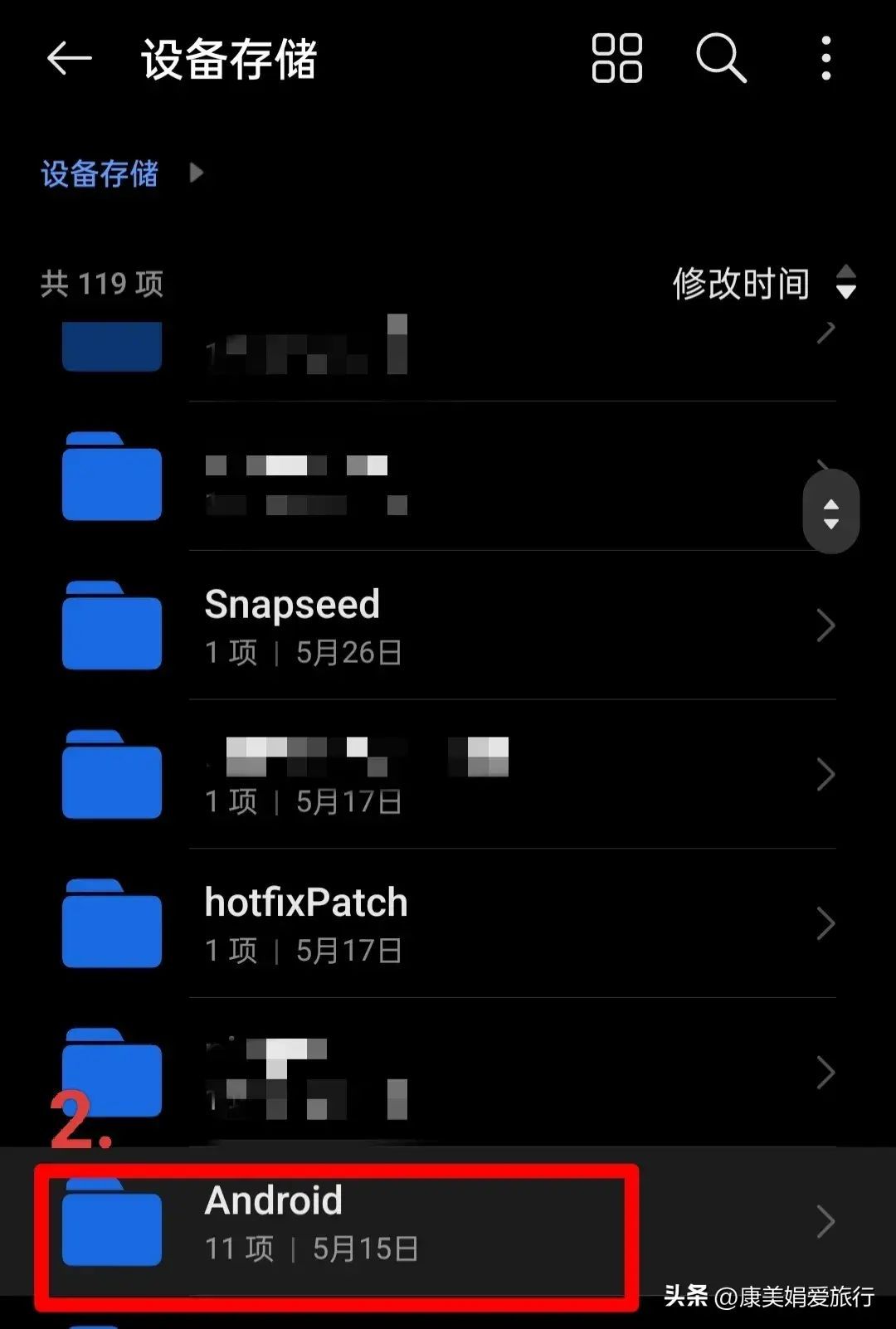Switch to grid view layout

tap(616, 59)
